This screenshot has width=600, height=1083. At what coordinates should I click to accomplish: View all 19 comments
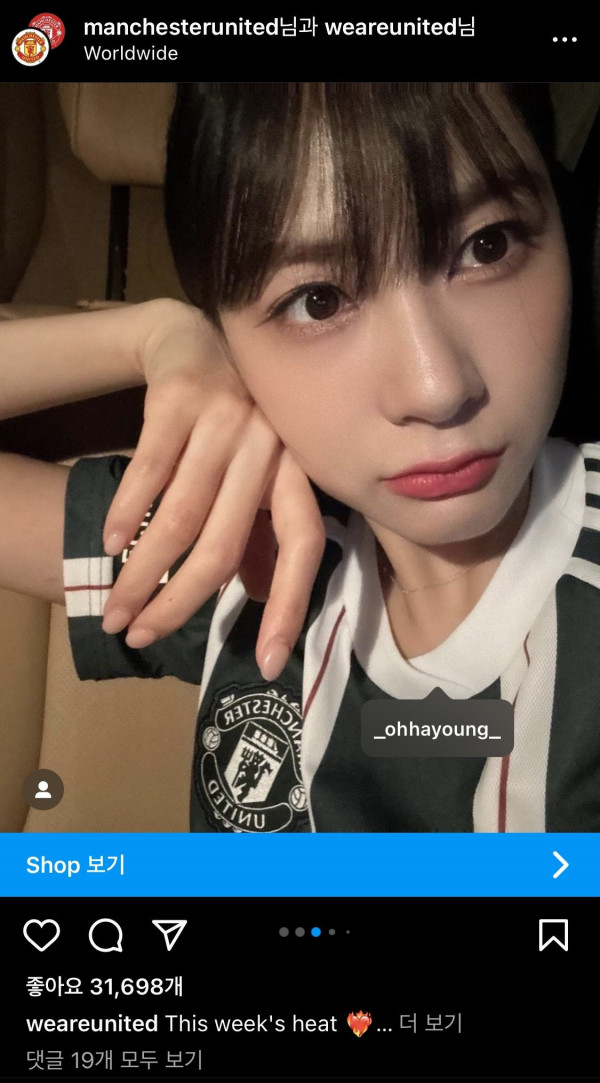point(114,1058)
